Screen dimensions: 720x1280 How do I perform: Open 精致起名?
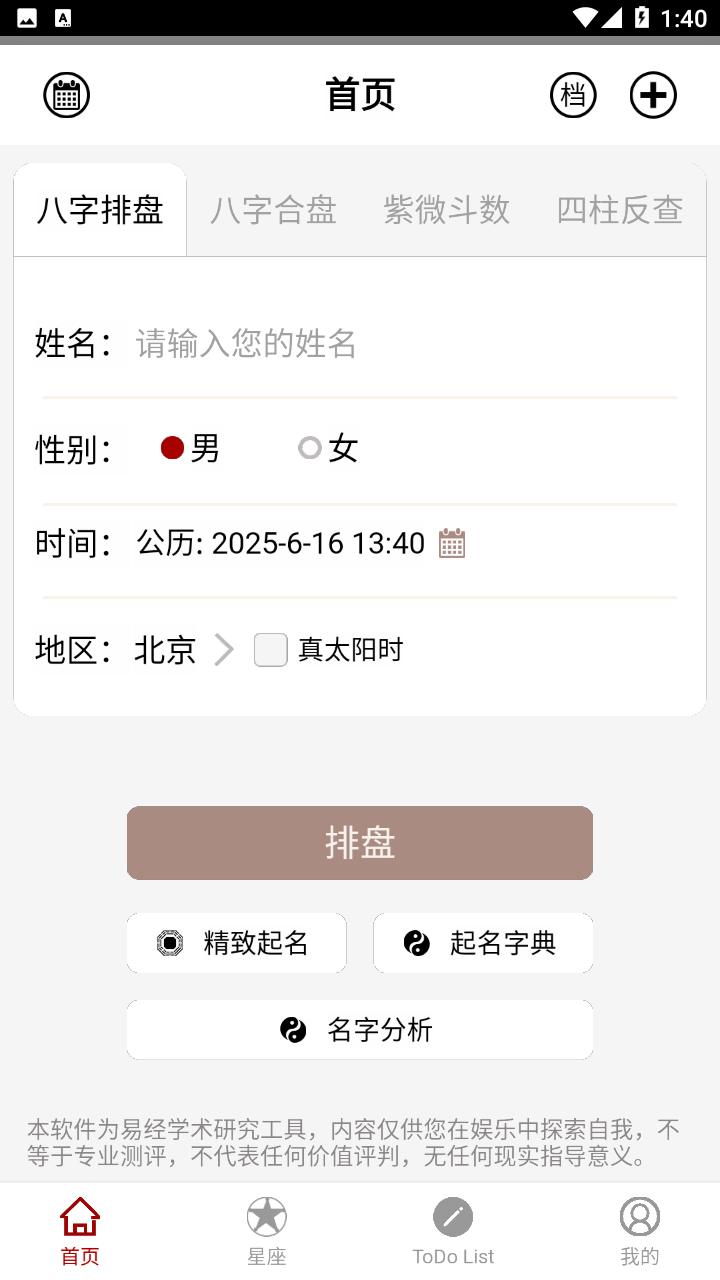click(x=236, y=943)
